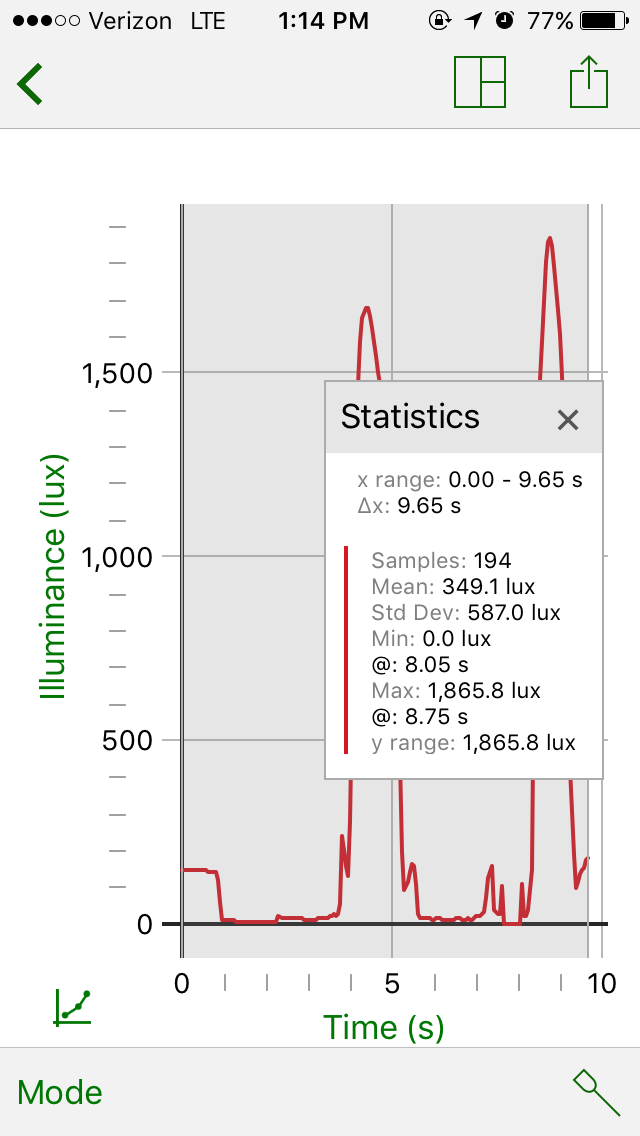Close the Statistics panel
The width and height of the screenshot is (640, 1136).
[568, 419]
